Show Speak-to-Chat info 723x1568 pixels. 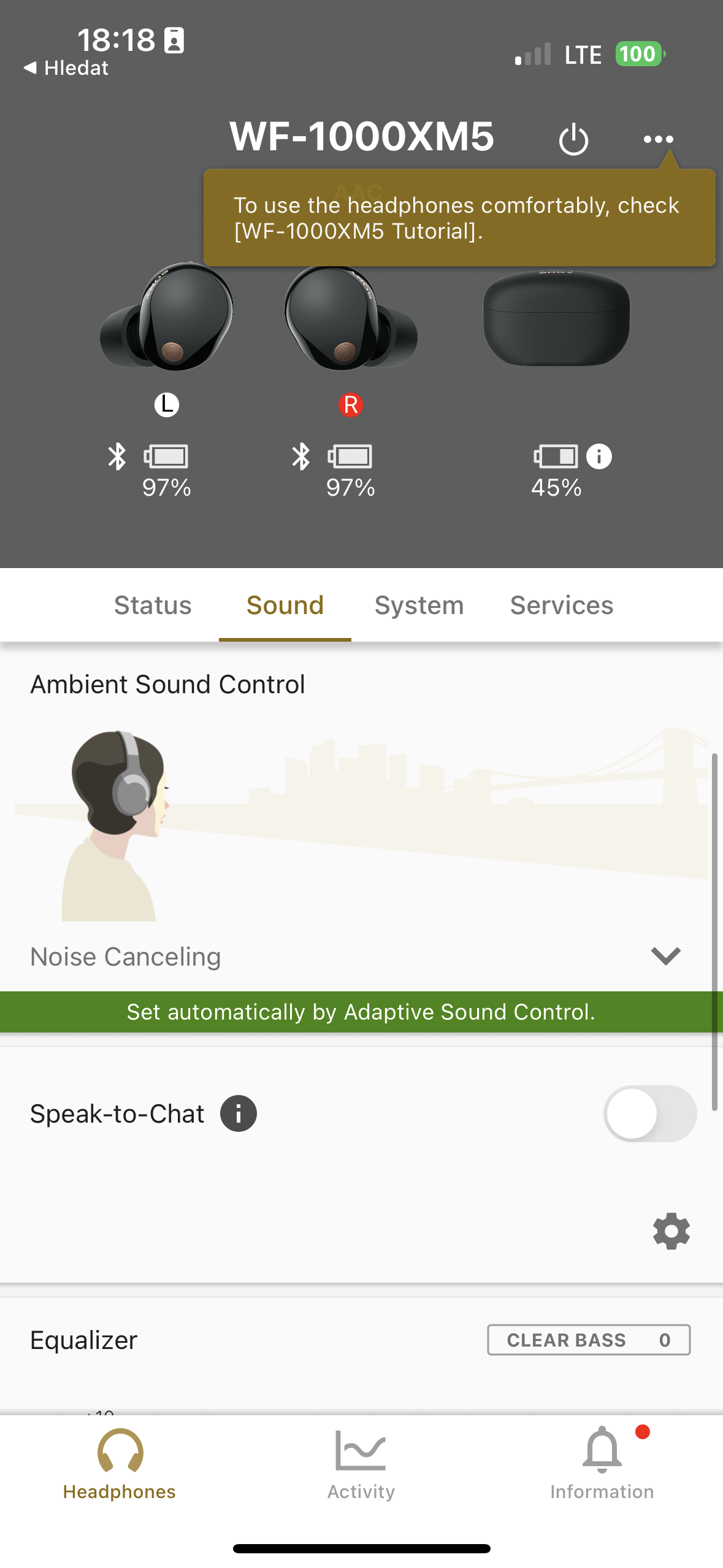click(239, 1113)
